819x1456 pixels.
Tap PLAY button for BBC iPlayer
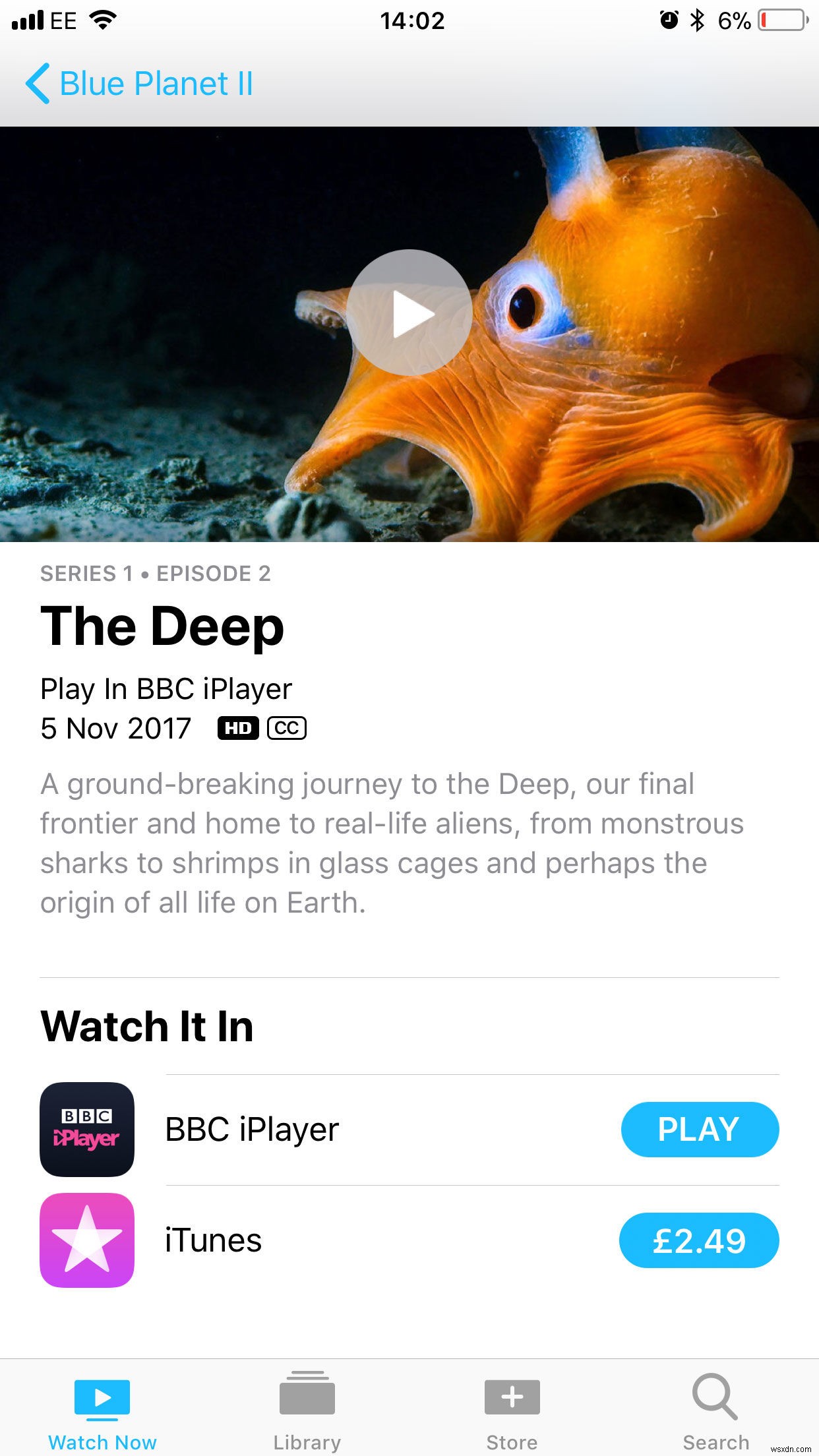tap(699, 1129)
